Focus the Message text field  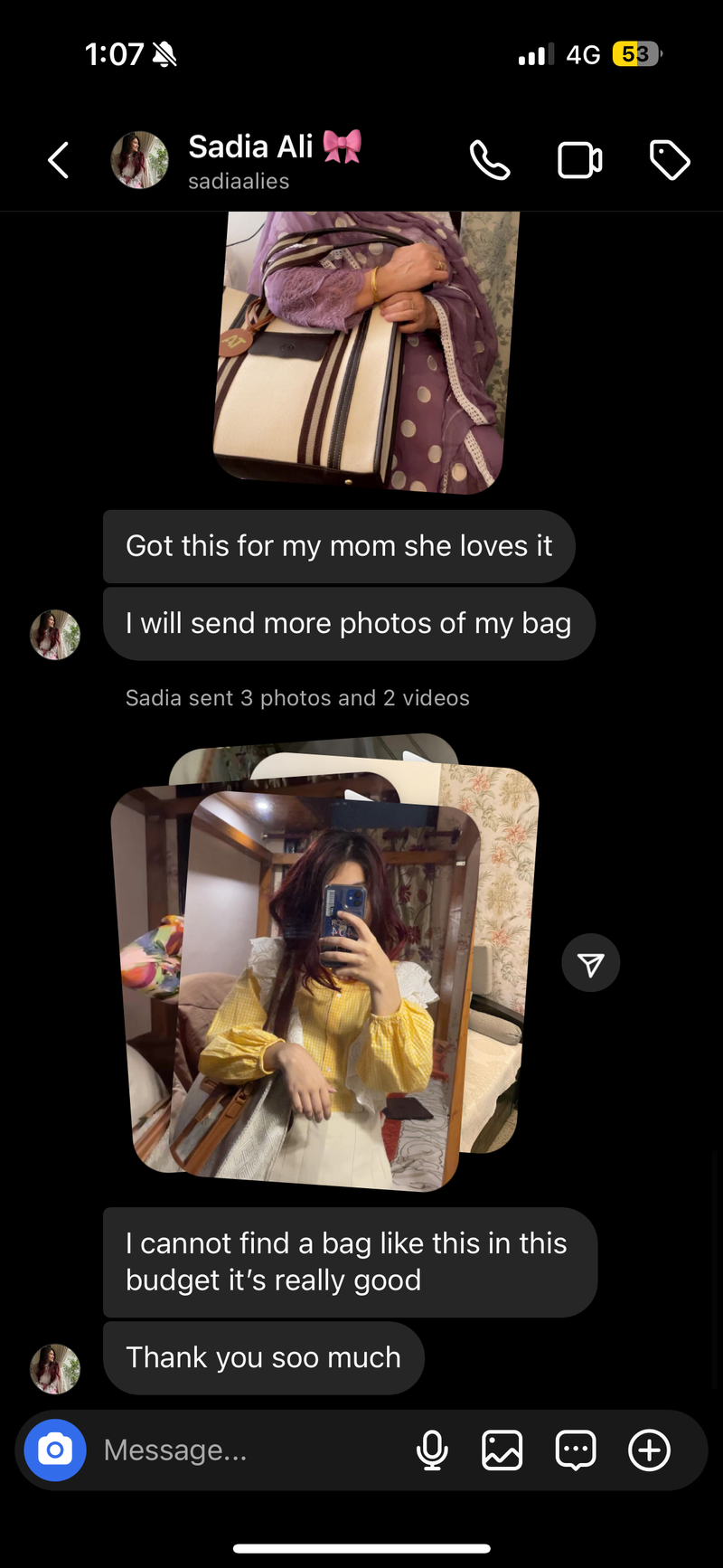coord(244,1450)
